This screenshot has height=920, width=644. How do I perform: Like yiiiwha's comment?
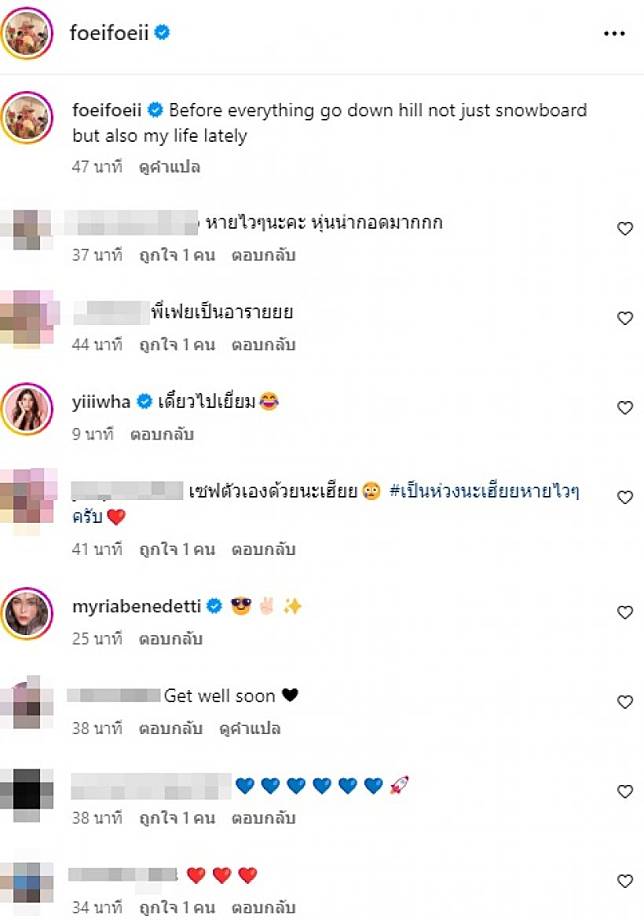[625, 408]
